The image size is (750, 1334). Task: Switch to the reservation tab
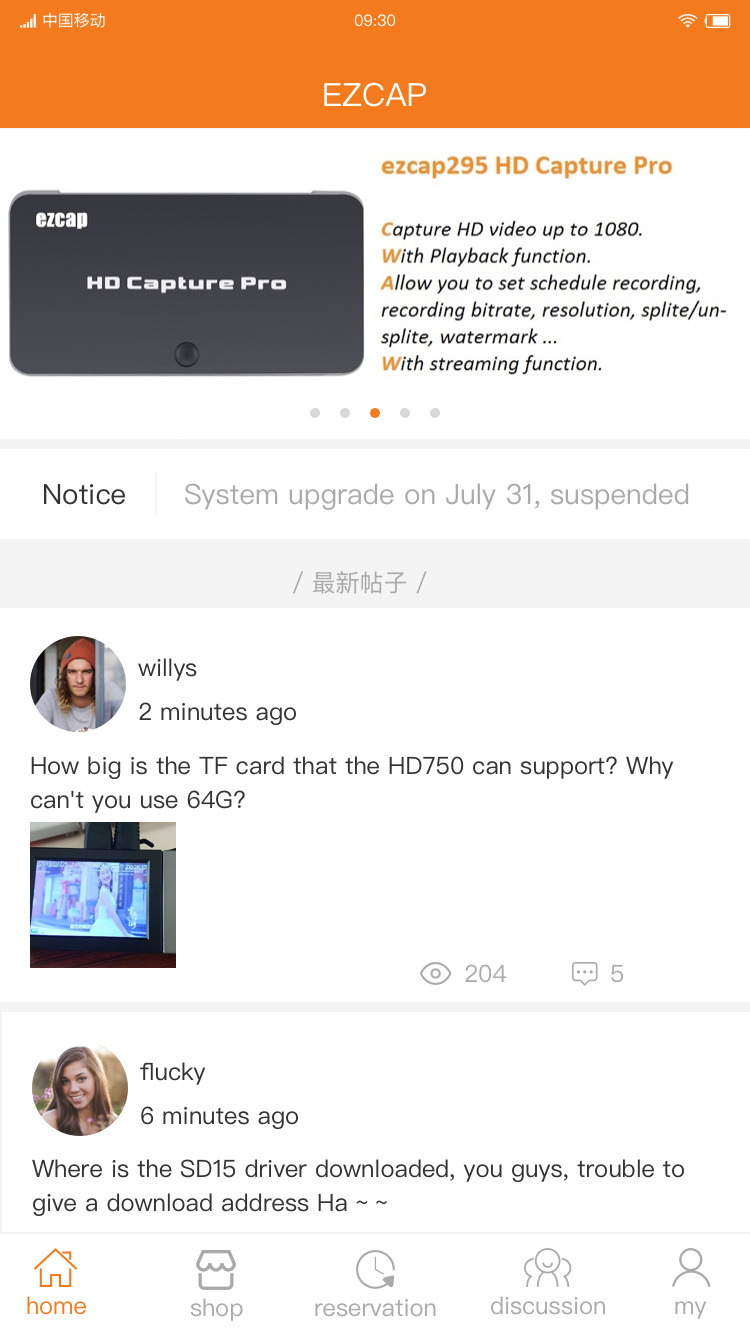pos(375,1284)
